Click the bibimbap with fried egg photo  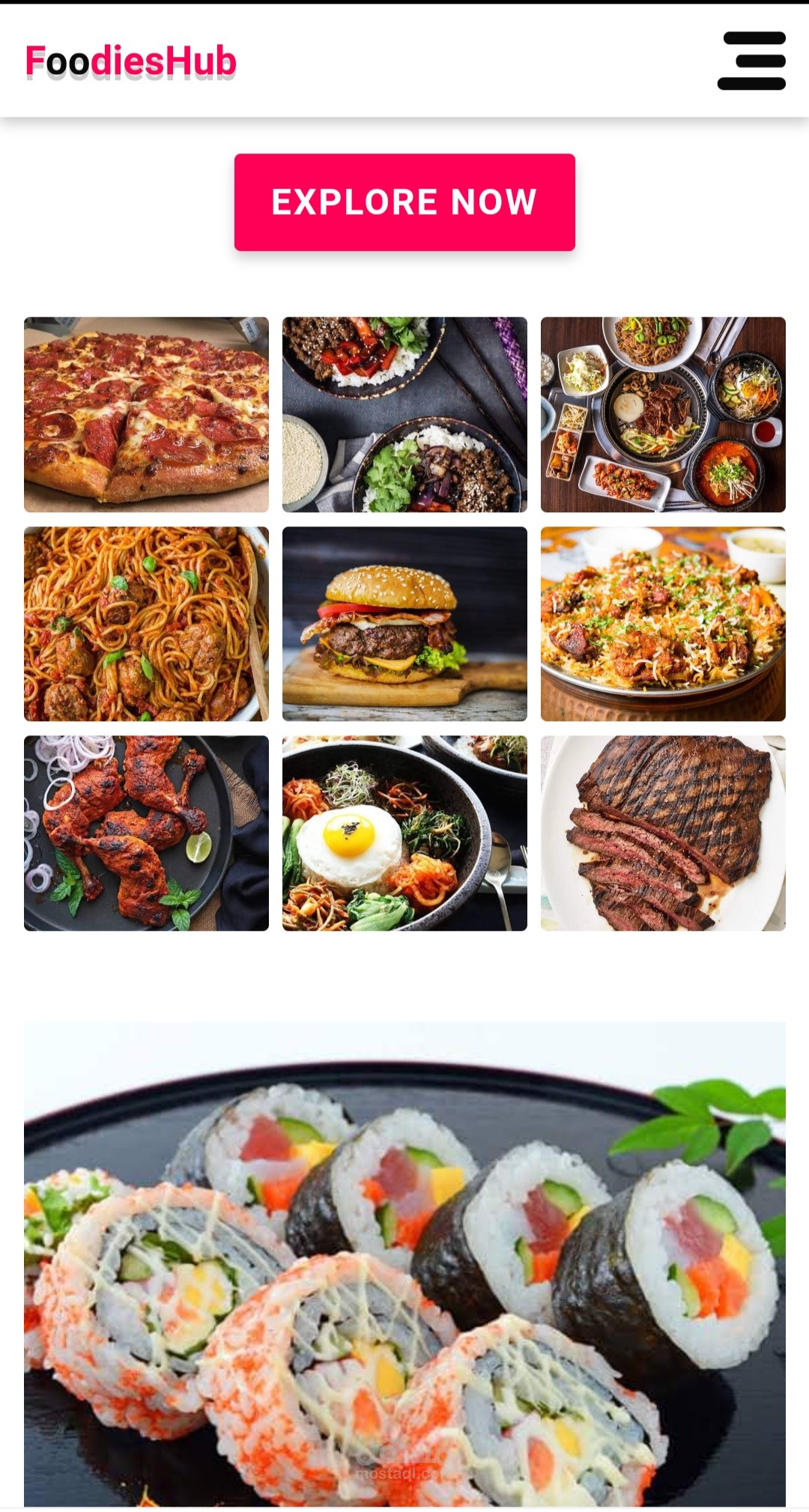tap(404, 832)
